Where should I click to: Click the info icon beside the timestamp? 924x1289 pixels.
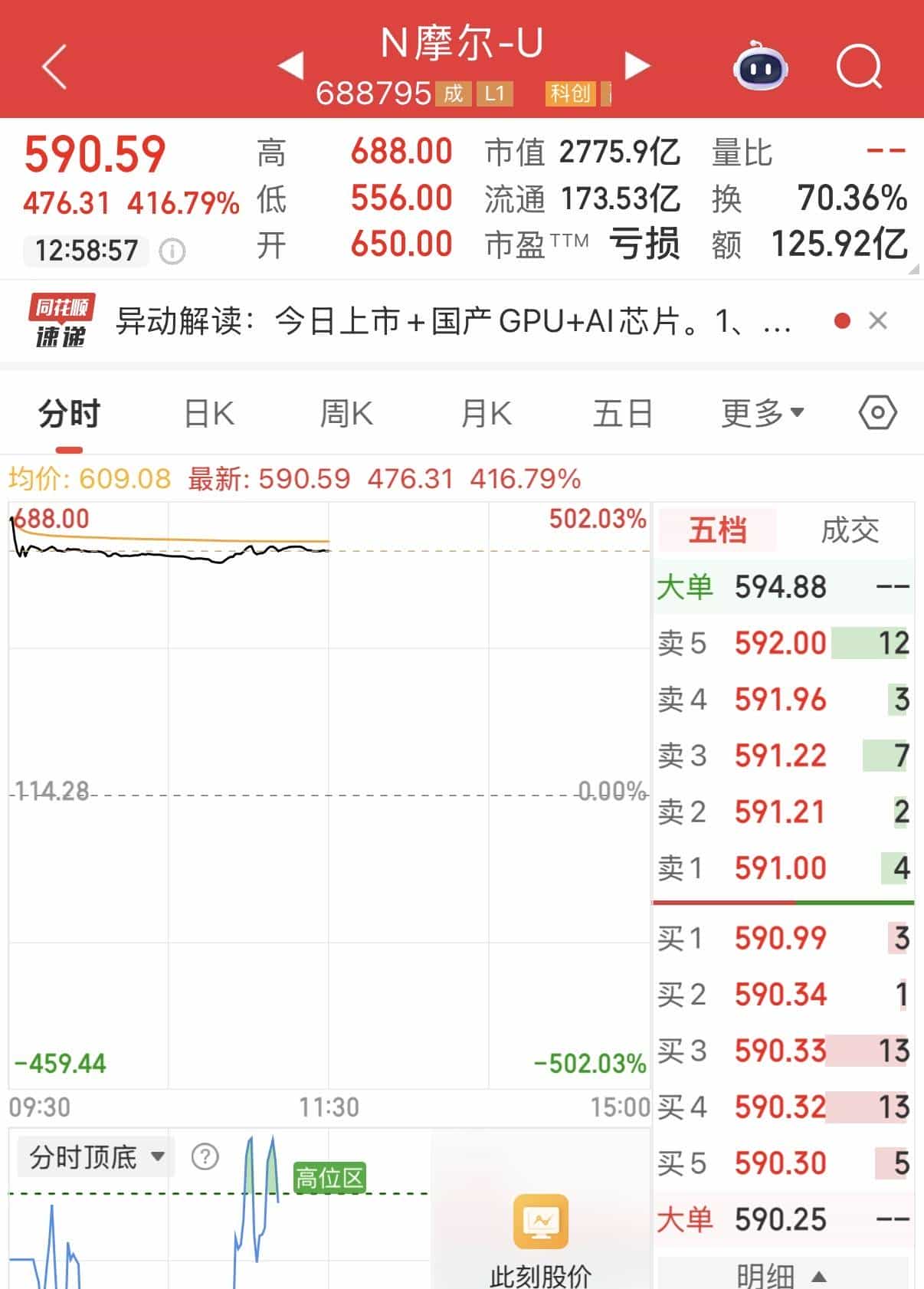pos(172,251)
